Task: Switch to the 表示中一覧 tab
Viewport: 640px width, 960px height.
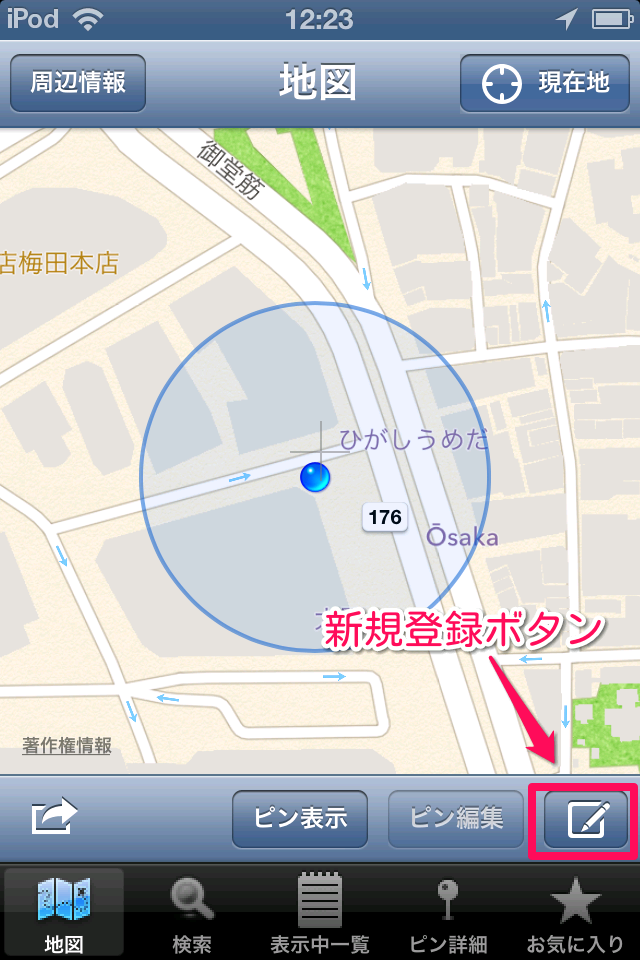Action: point(320,913)
